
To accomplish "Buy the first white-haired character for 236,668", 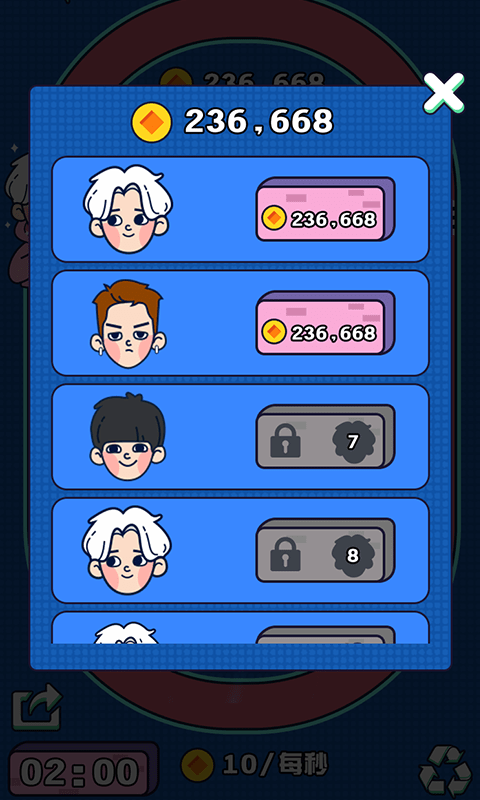I will pos(325,209).
